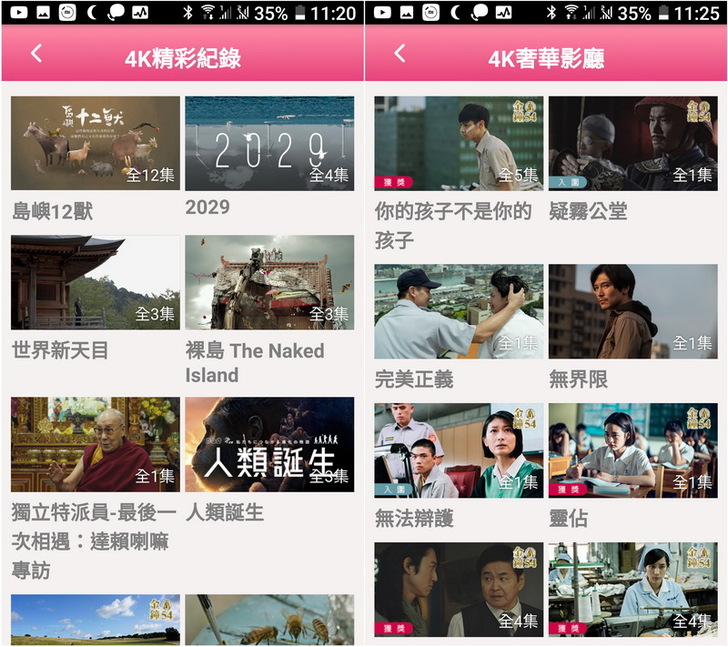Select 世界新天目 thumbnail
Screen dimensions: 728x647
click(95, 282)
